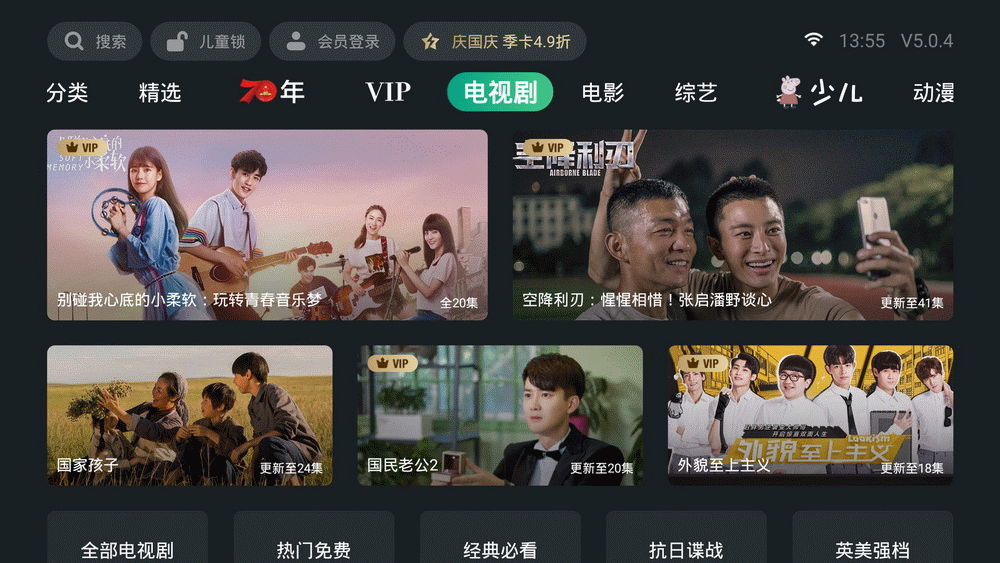This screenshot has height=563, width=1000.
Task: Open the 70年 tab
Action: tap(272, 92)
